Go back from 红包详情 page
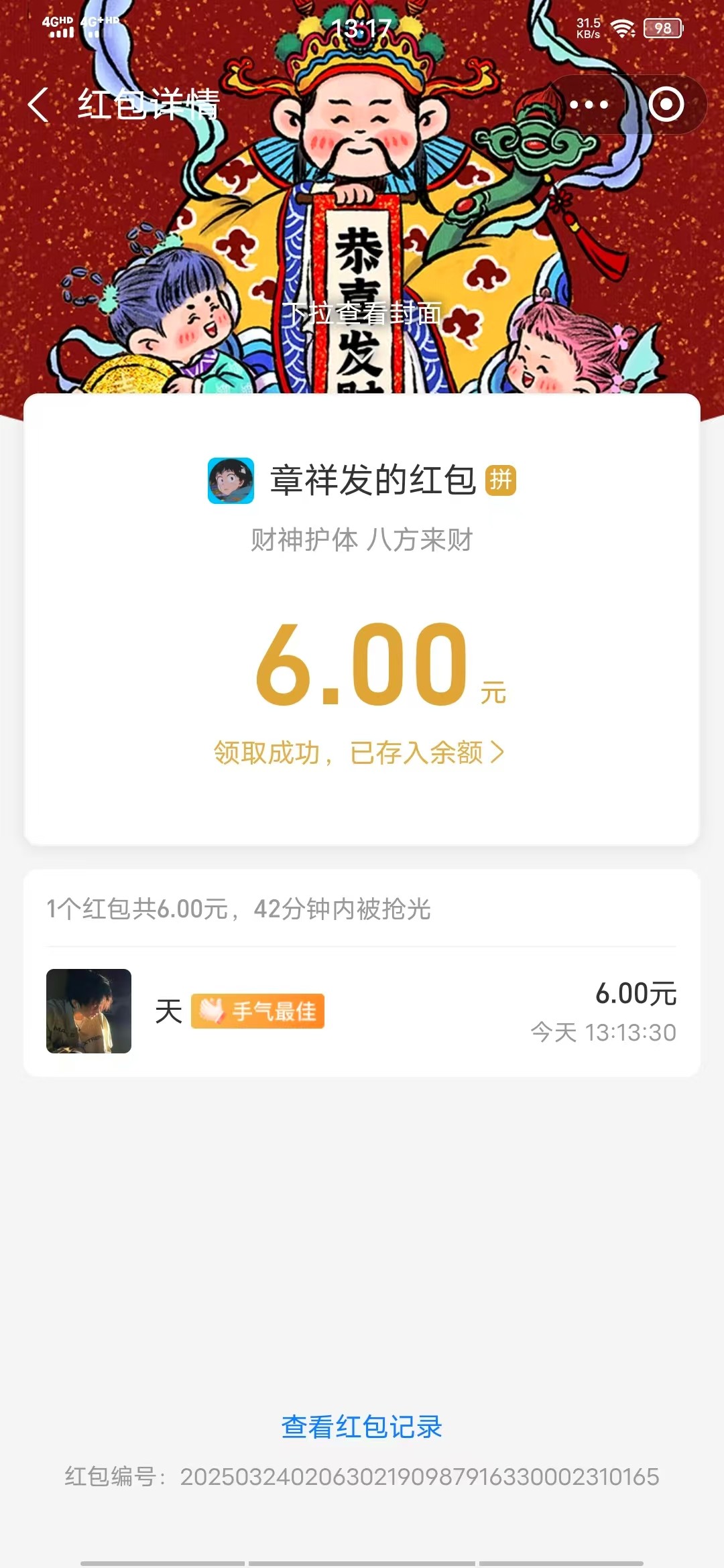This screenshot has height=1568, width=724. (39, 105)
